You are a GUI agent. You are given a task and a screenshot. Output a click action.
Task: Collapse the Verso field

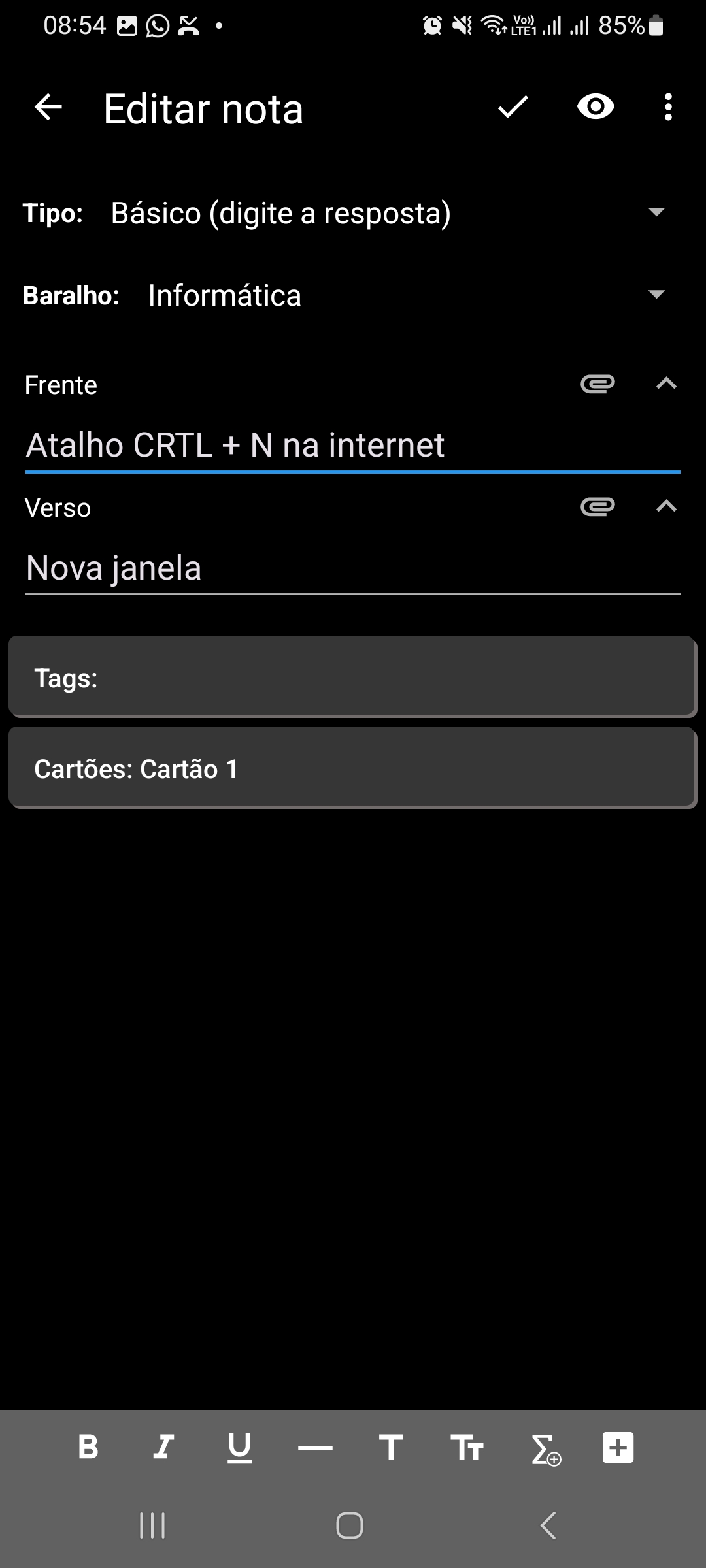coord(666,507)
